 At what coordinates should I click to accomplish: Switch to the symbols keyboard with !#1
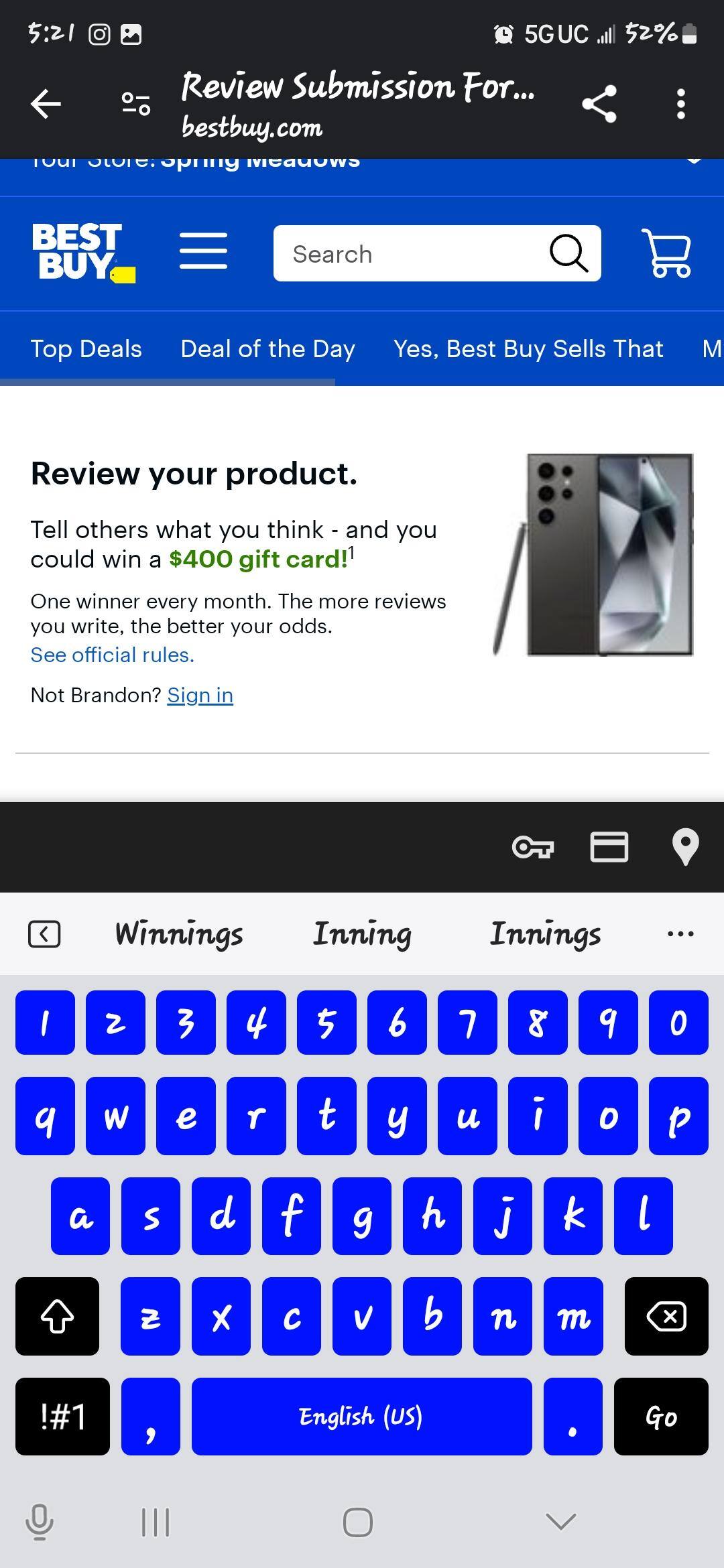click(x=62, y=1417)
